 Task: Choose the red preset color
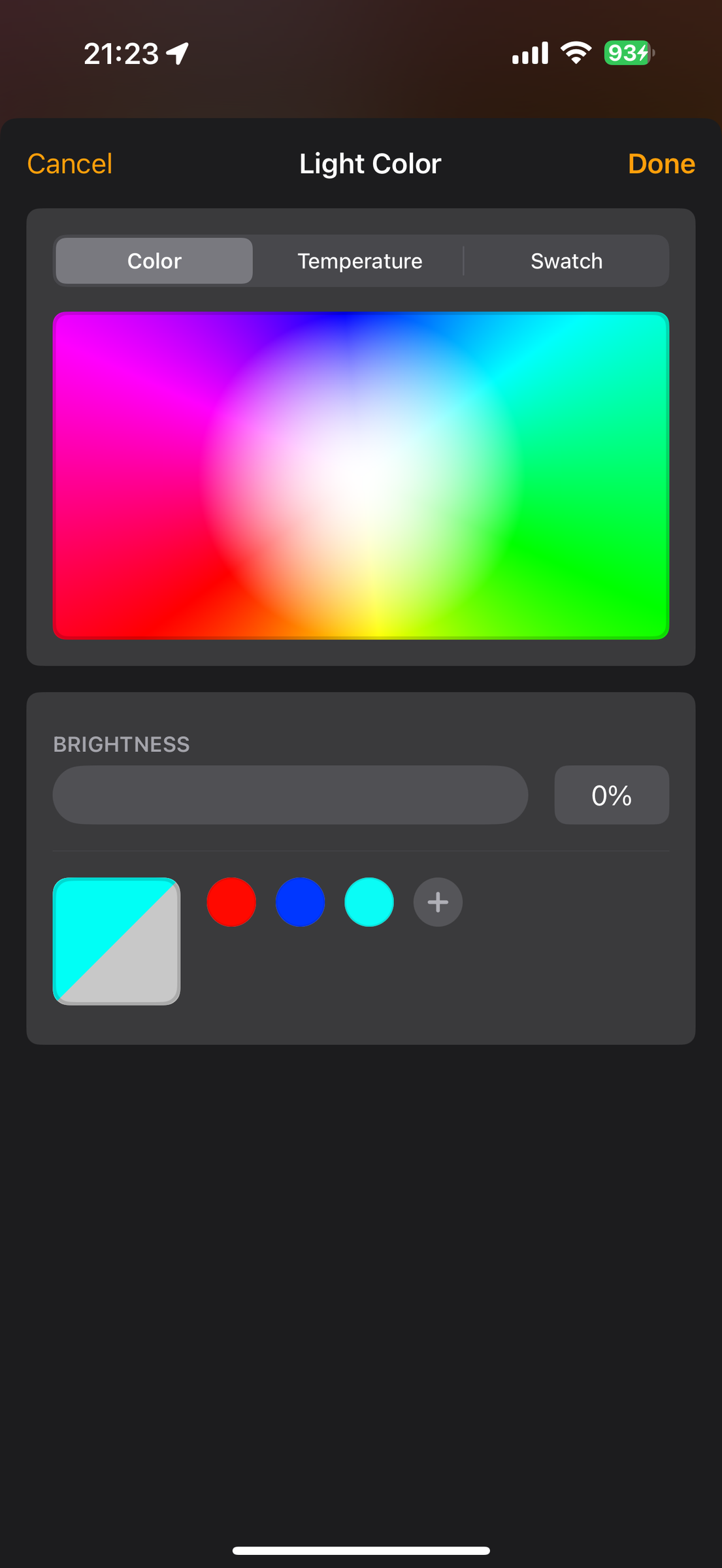pyautogui.click(x=231, y=902)
